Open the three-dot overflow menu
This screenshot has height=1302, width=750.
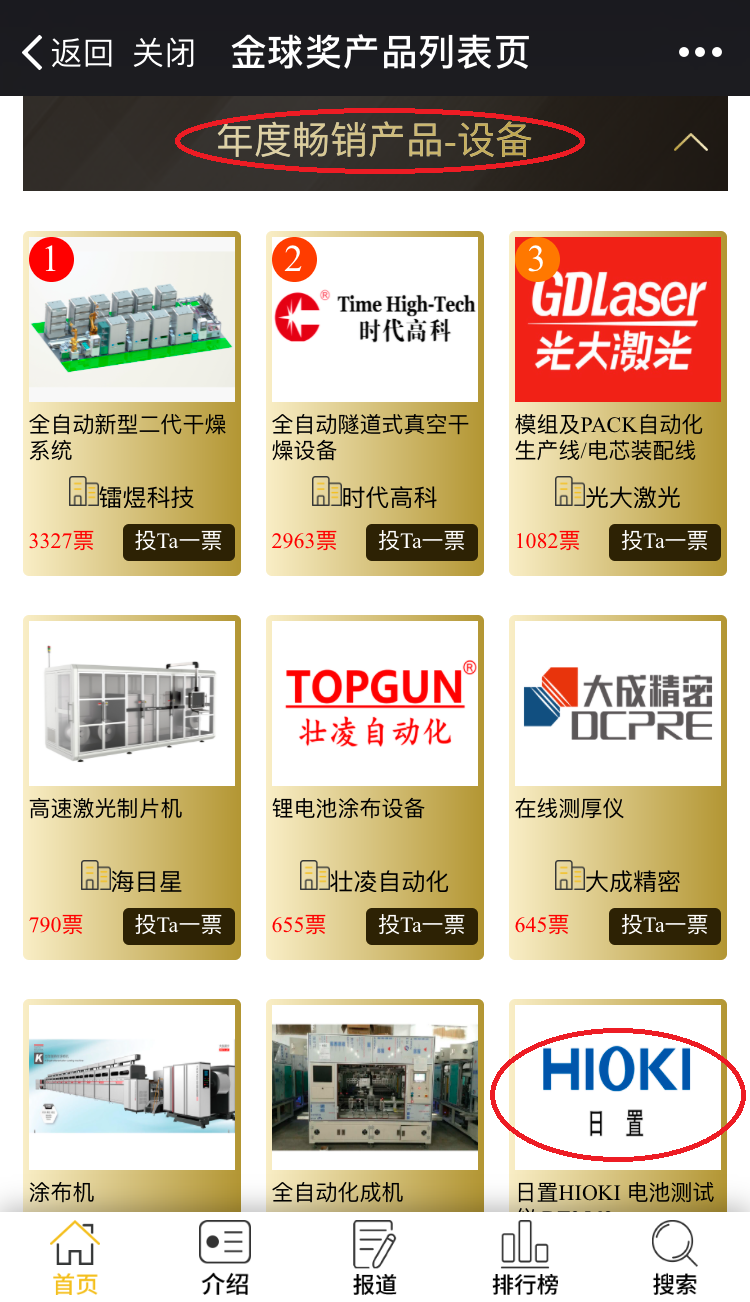[x=699, y=53]
